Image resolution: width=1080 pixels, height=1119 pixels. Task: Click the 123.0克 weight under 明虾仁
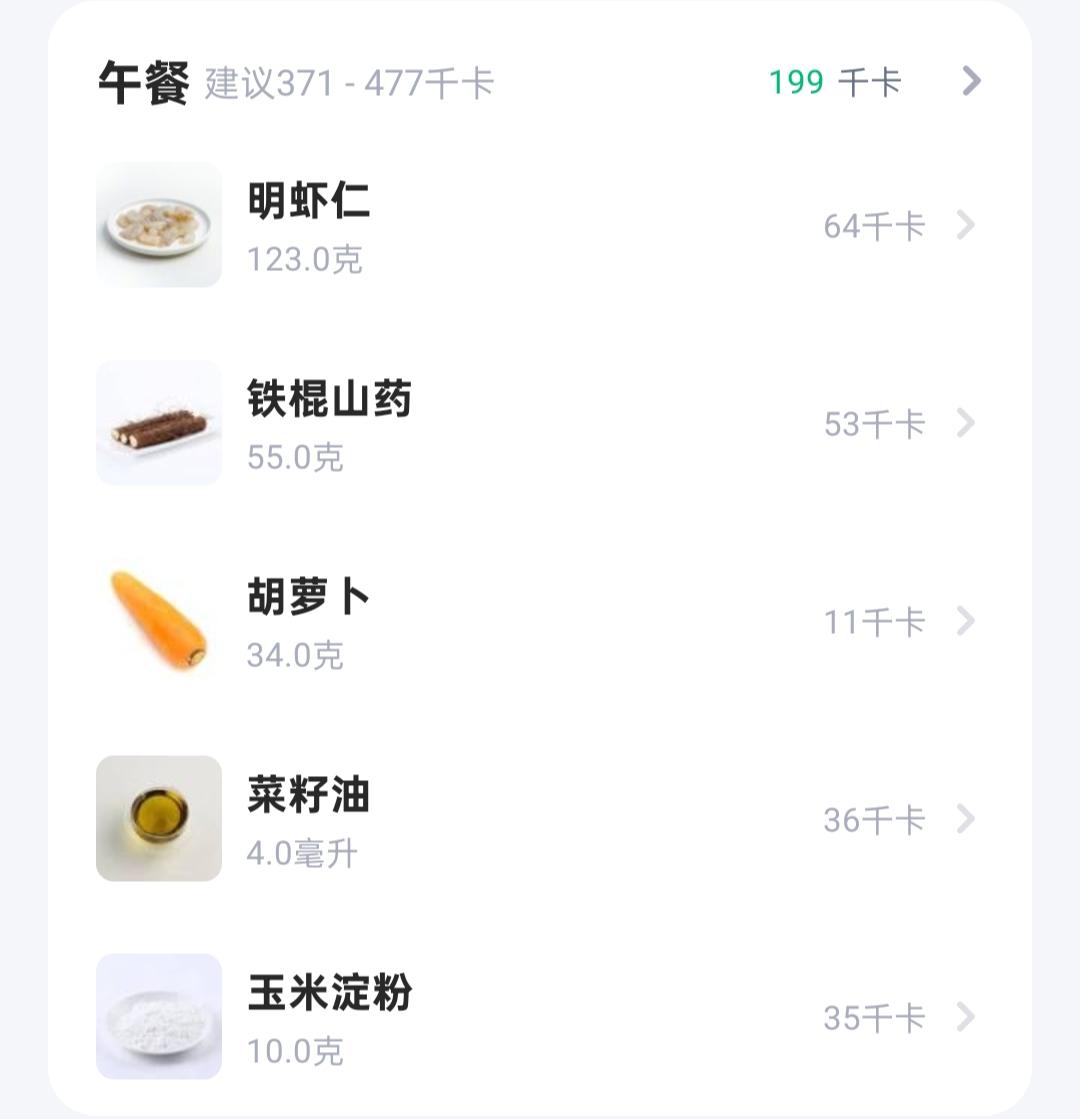pos(305,261)
